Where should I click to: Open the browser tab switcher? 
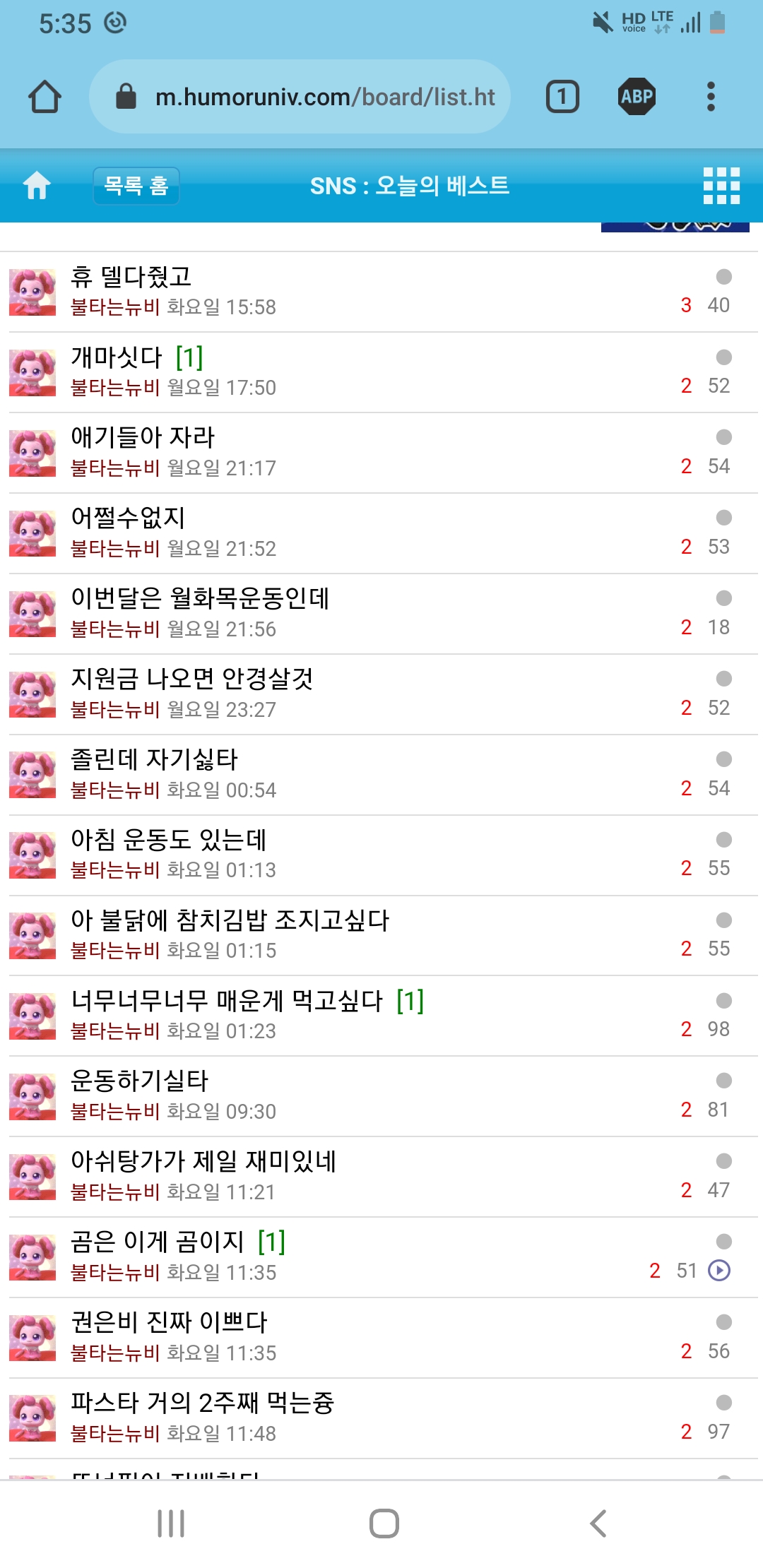click(562, 97)
